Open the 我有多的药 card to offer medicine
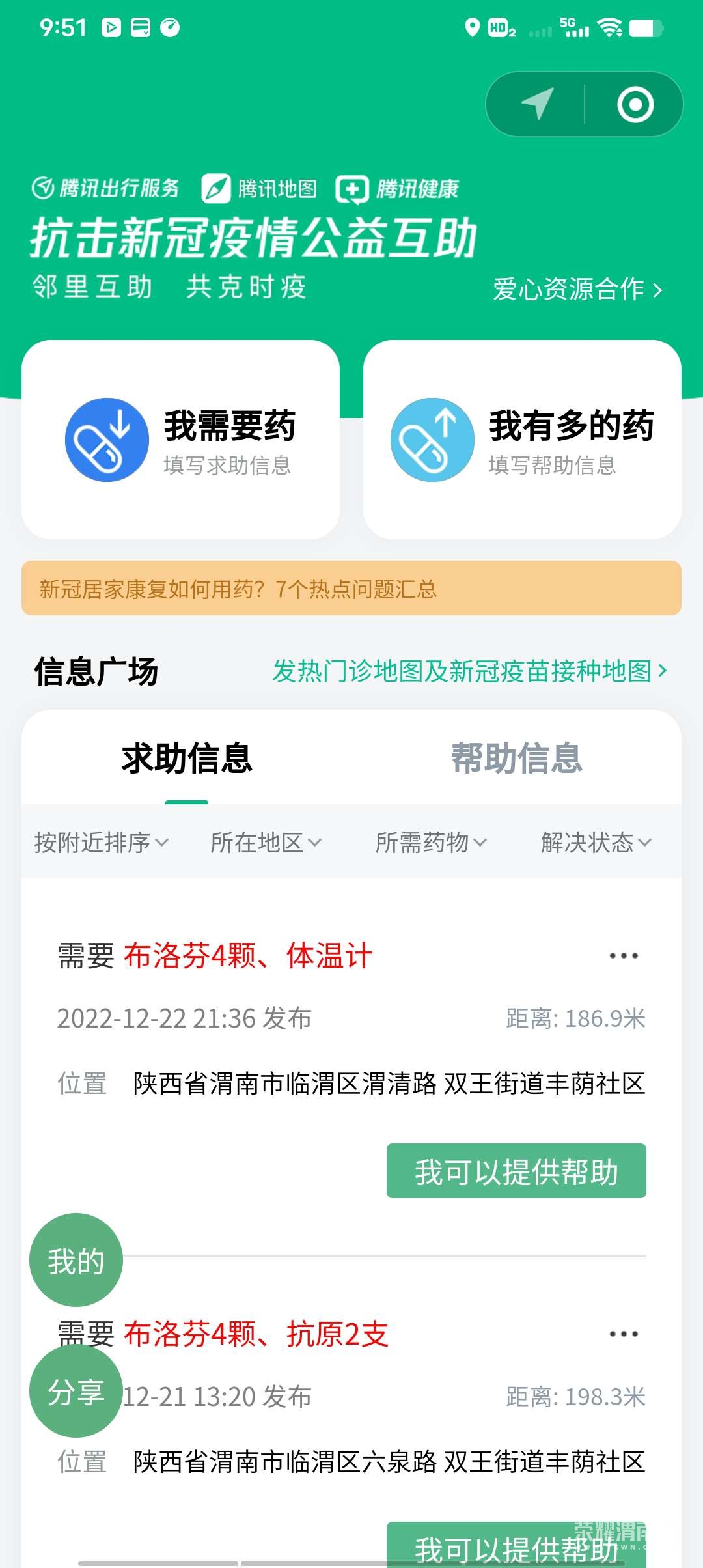This screenshot has width=703, height=1568. (x=522, y=440)
